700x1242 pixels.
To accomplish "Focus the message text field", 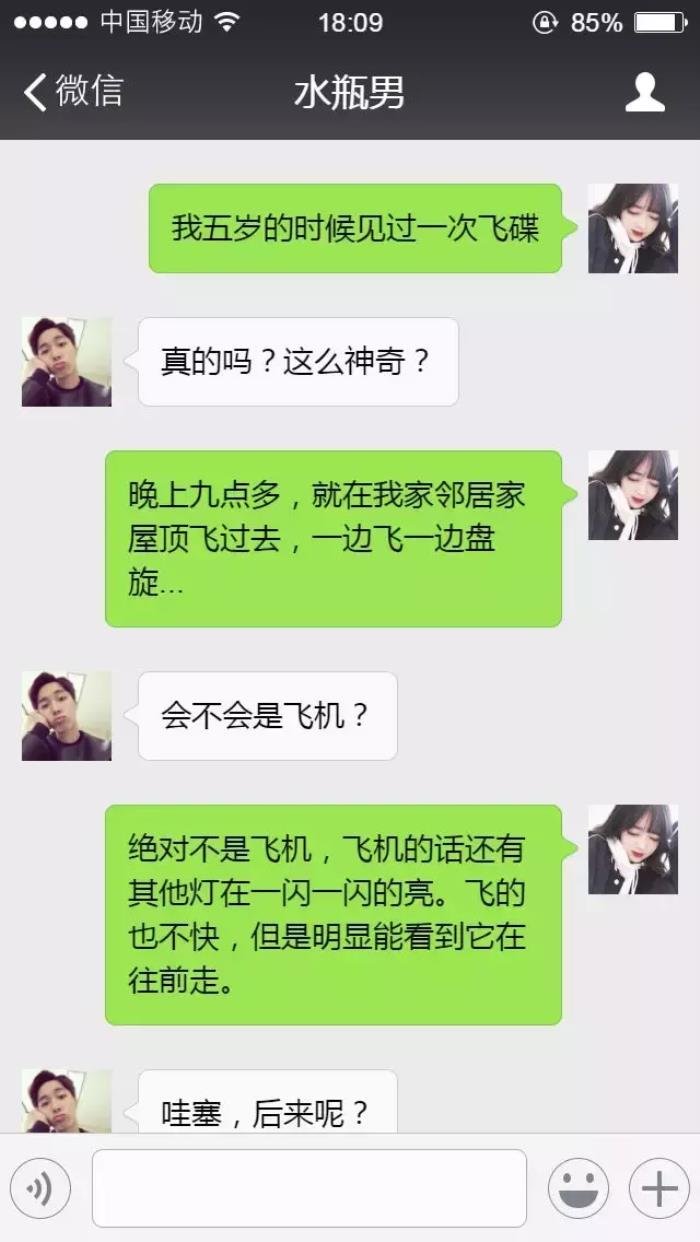I will pos(309,1188).
